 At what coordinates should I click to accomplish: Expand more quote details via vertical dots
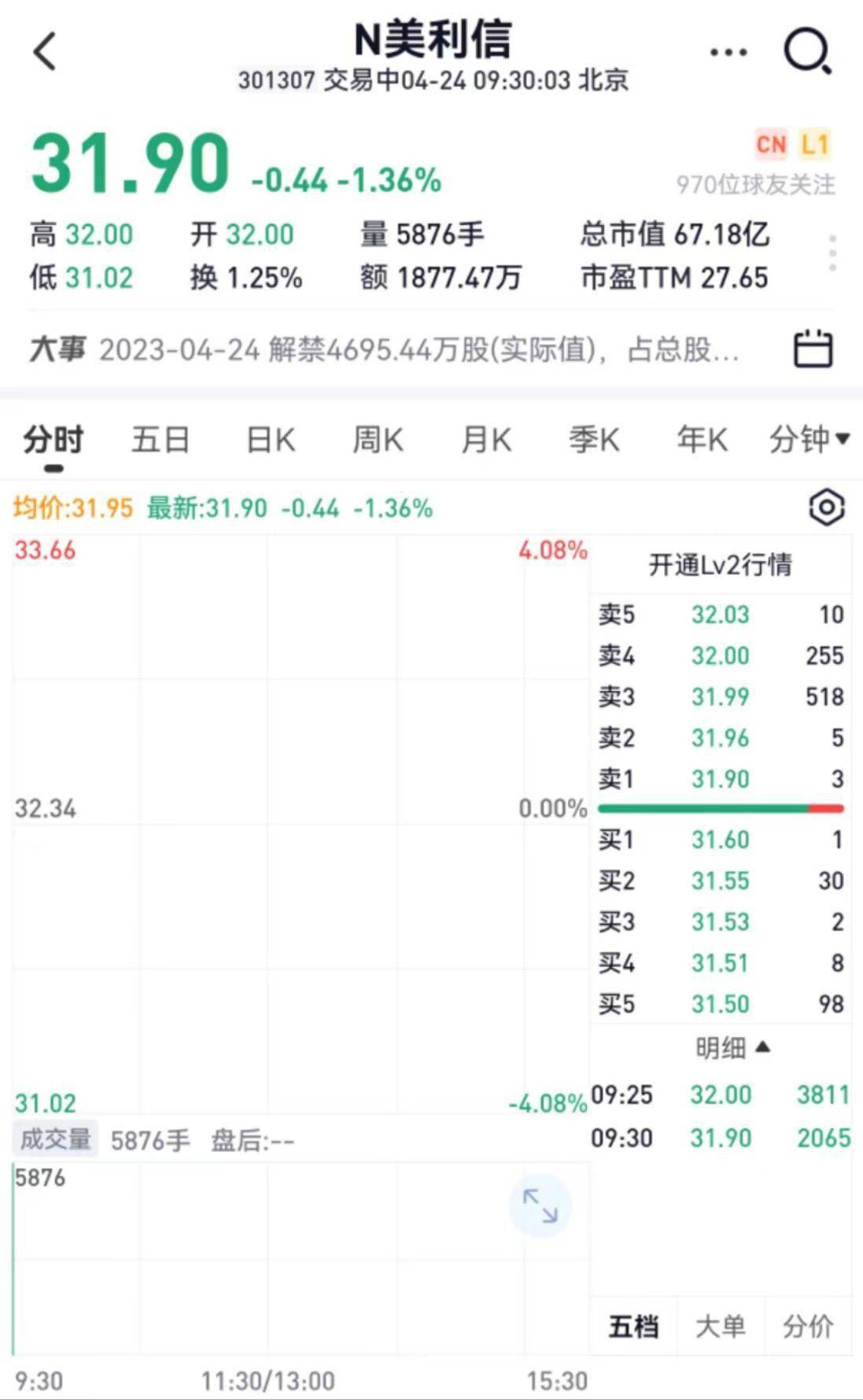(832, 253)
